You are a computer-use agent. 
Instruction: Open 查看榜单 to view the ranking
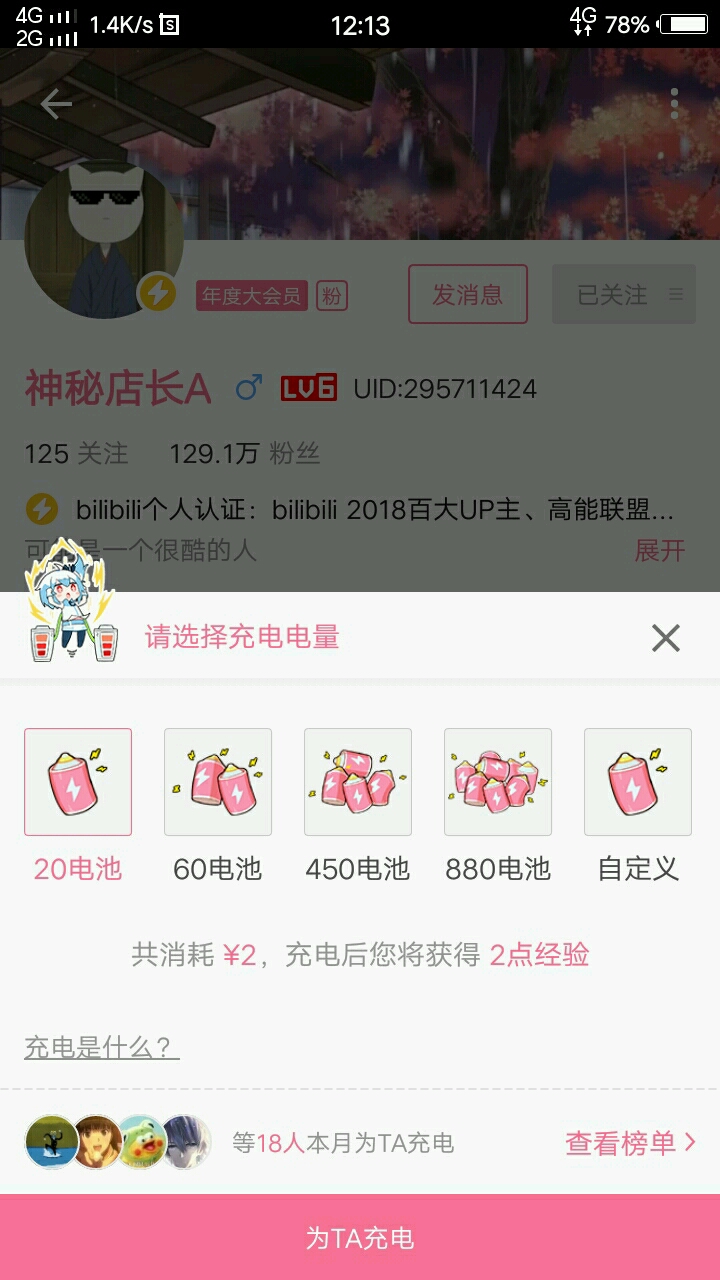coord(630,1143)
